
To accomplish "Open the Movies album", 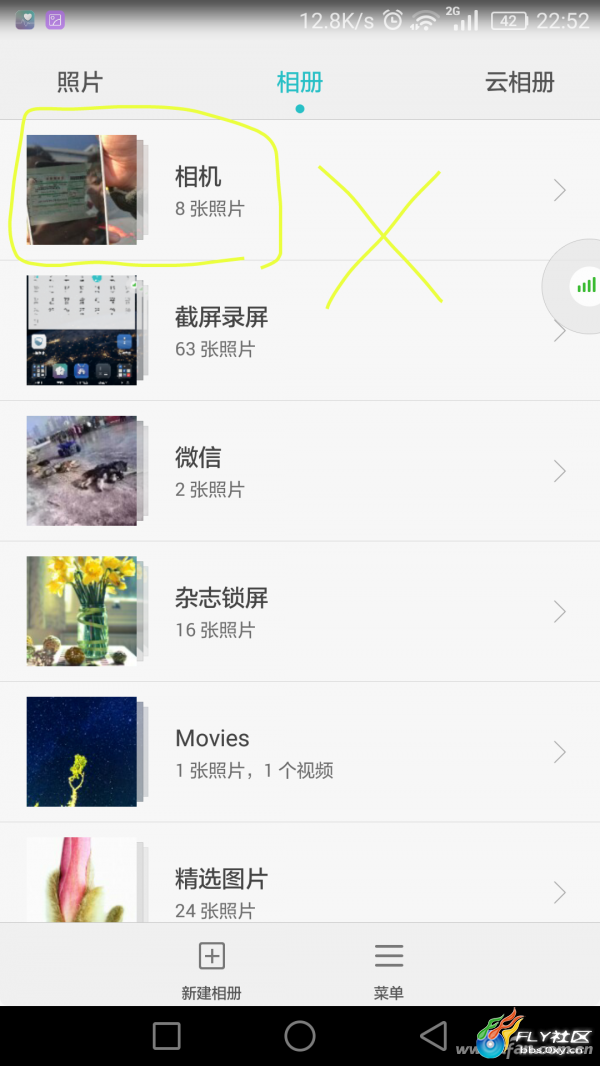I will [x=300, y=752].
